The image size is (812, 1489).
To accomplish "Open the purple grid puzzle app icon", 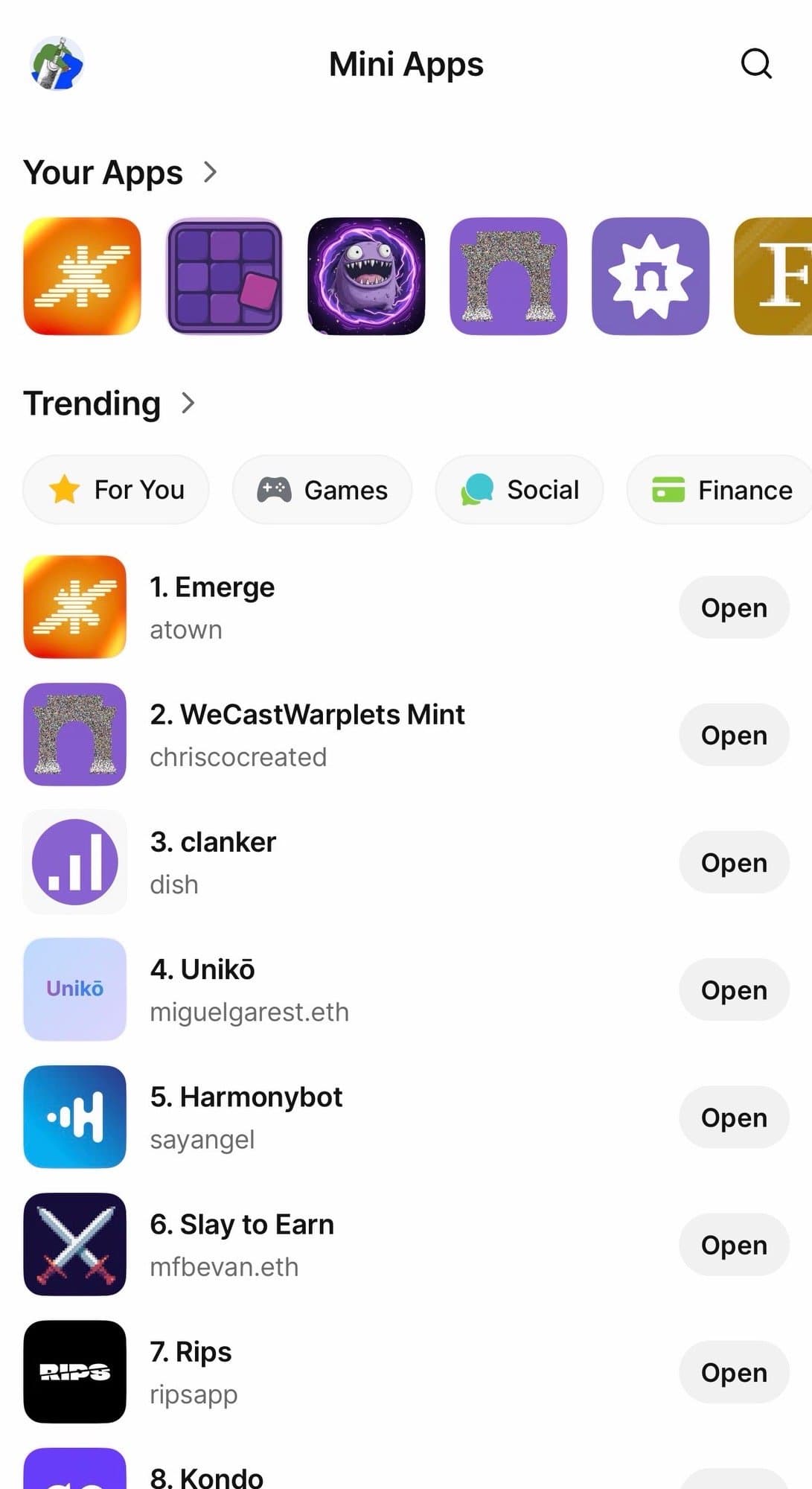I will coord(224,276).
